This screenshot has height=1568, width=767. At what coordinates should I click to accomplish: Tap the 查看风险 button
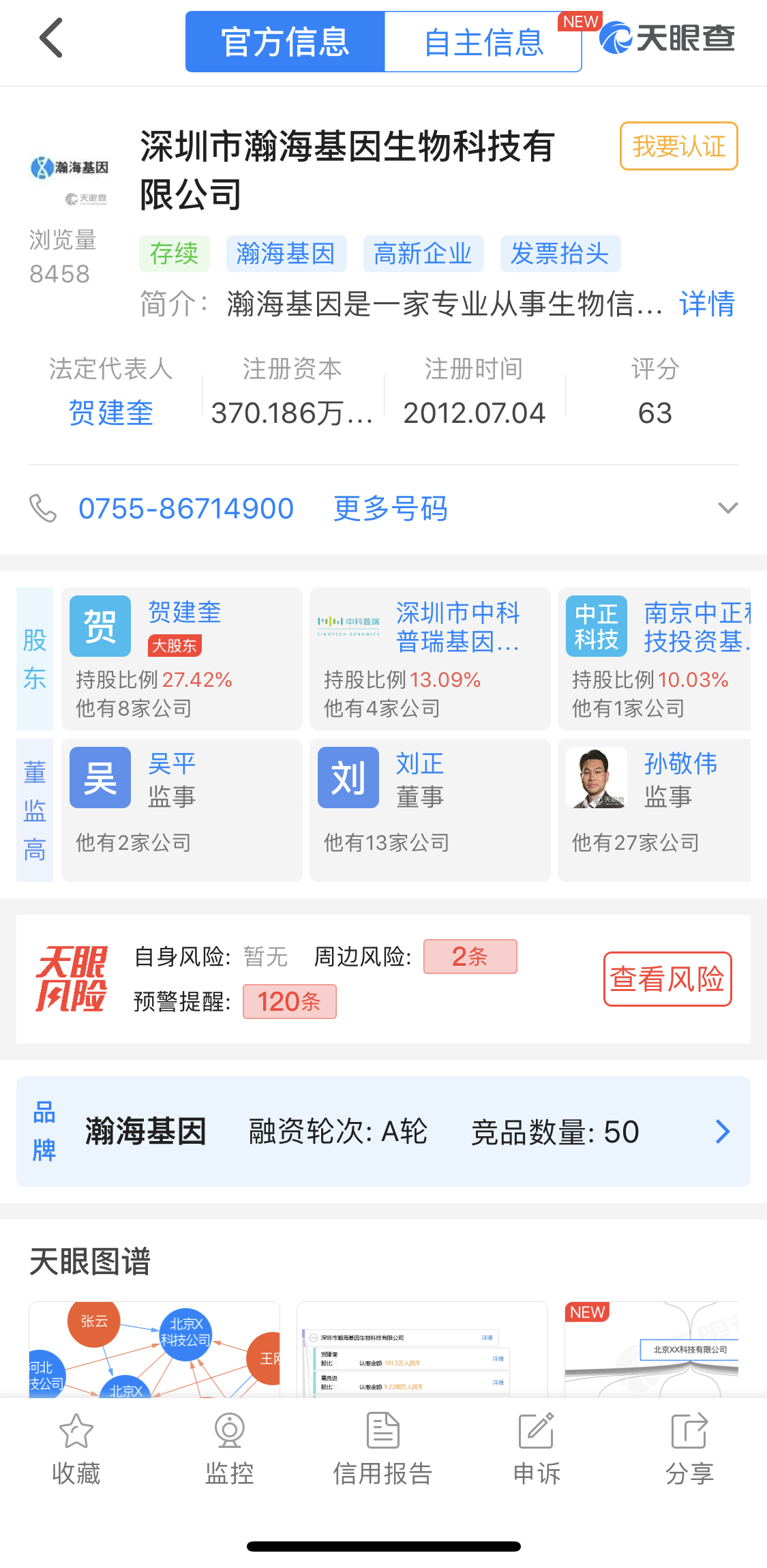667,979
